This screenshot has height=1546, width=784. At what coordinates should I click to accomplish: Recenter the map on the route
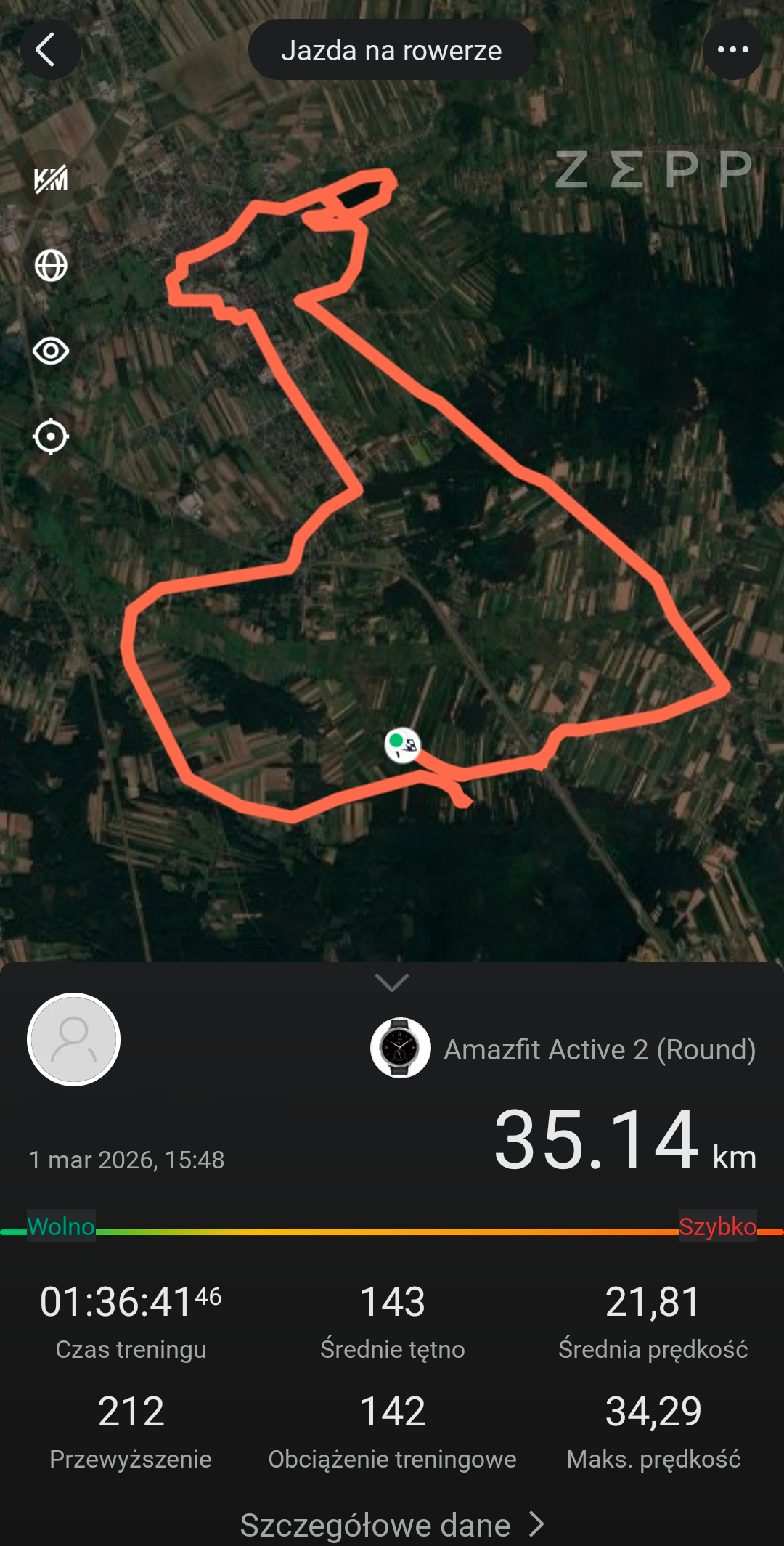click(51, 437)
